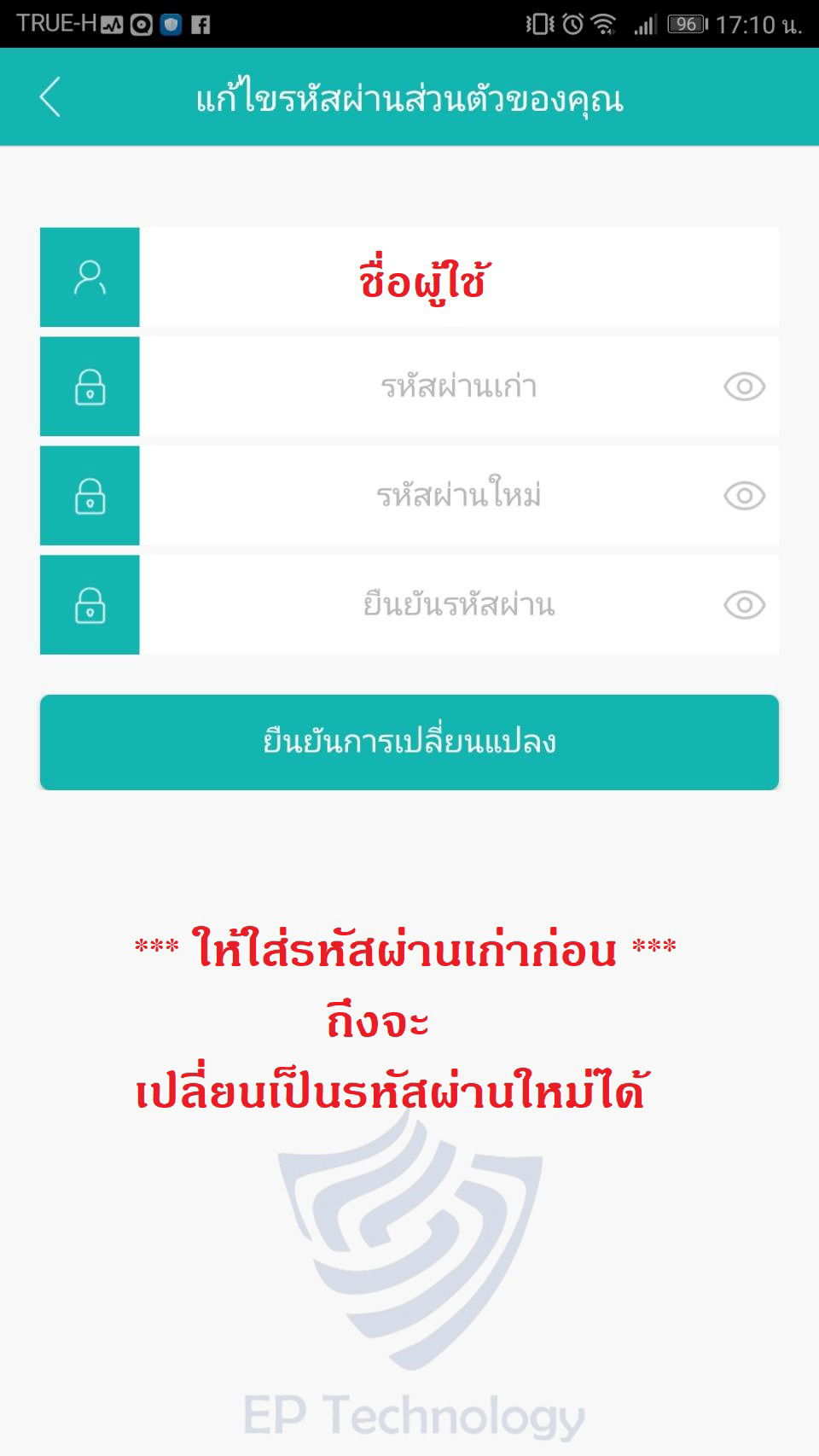
Task: Toggle visibility of the confirm password field
Action: (744, 605)
